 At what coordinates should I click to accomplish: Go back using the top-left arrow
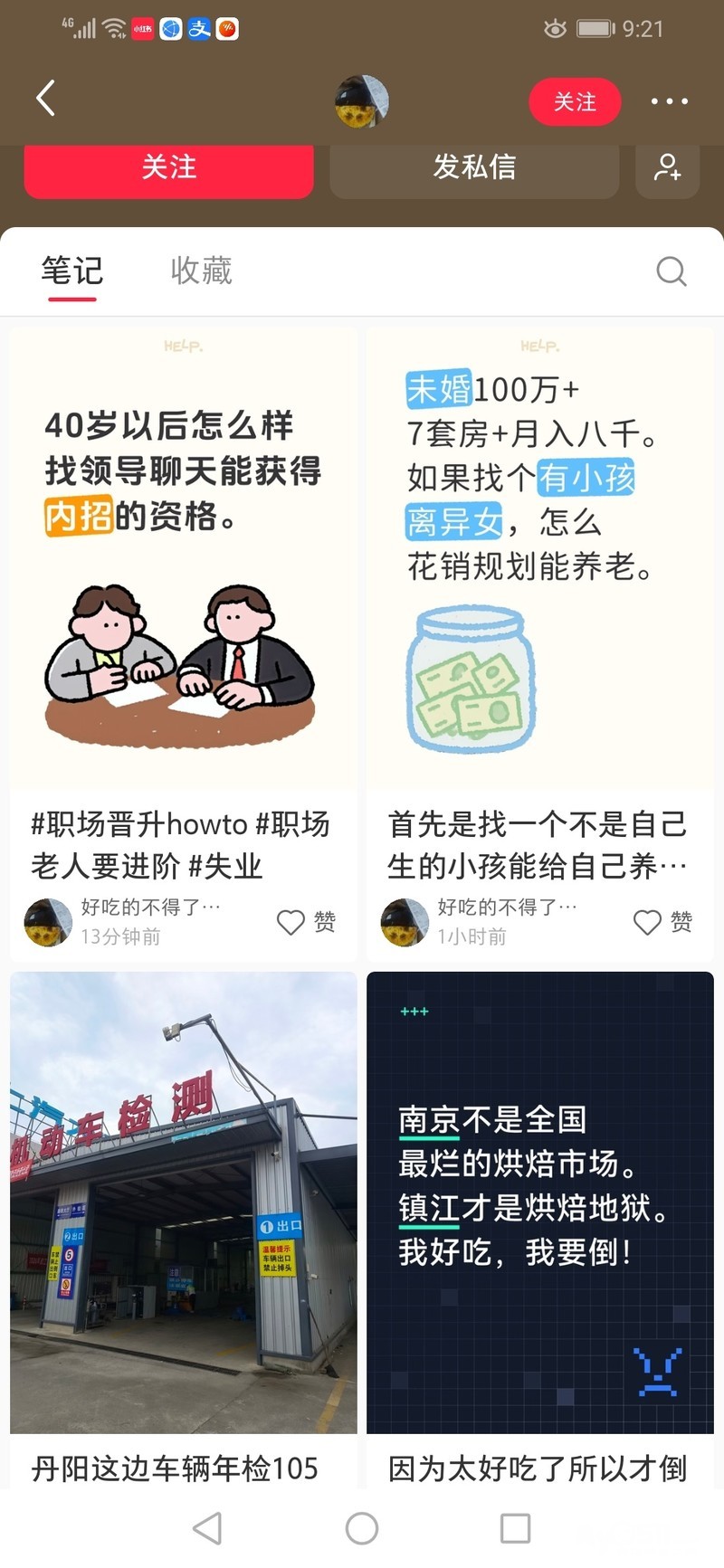click(45, 99)
